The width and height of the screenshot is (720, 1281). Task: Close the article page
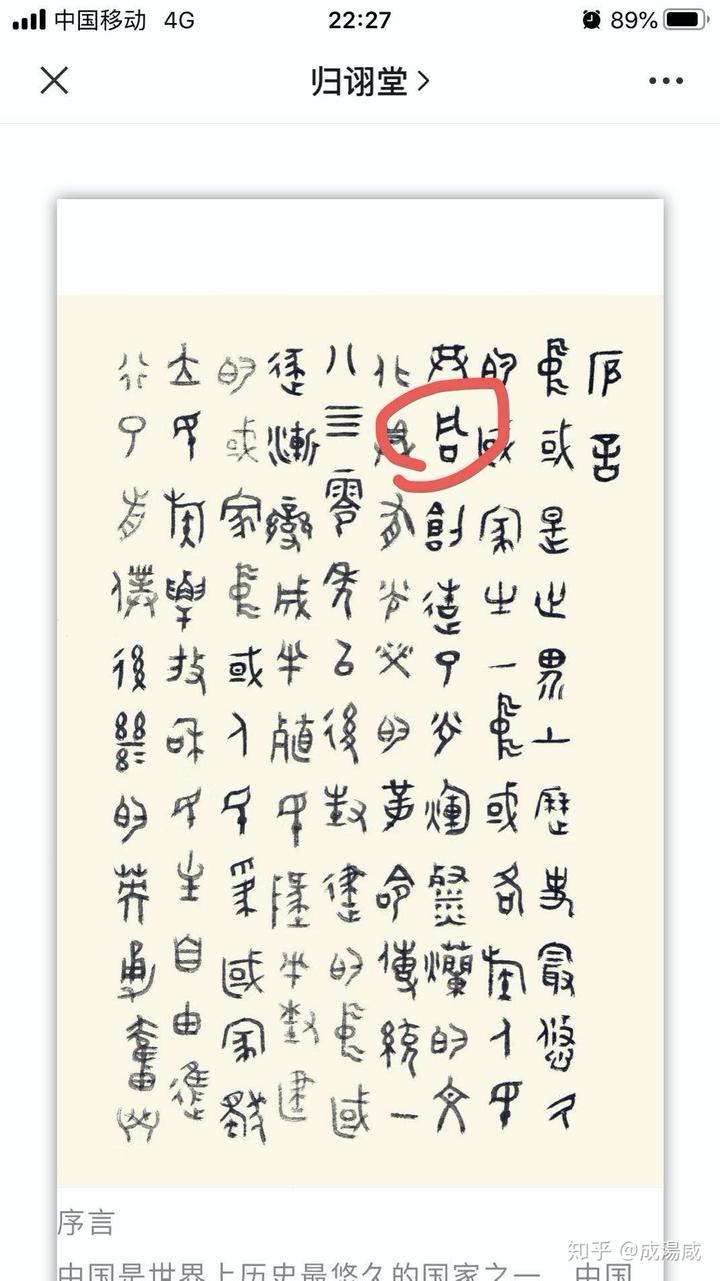click(54, 81)
